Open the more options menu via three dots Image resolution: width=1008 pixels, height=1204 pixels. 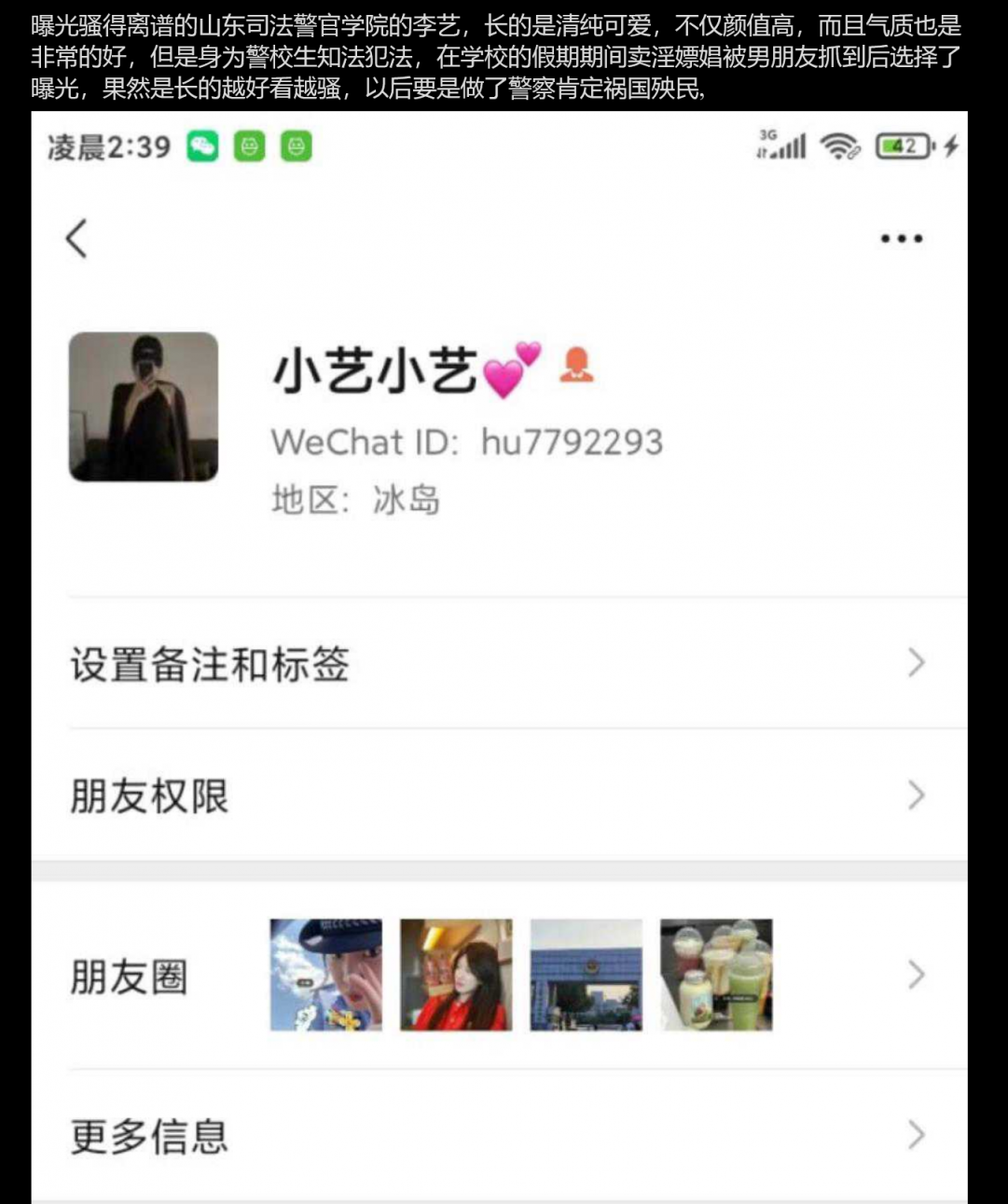(x=900, y=239)
